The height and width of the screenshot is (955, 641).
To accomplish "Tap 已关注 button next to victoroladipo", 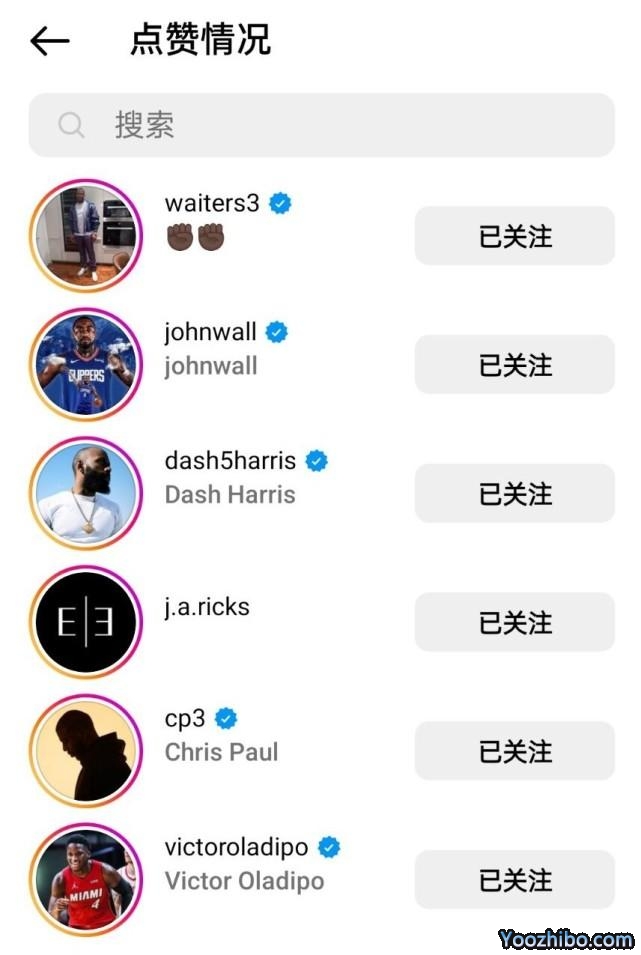I will pyautogui.click(x=514, y=879).
